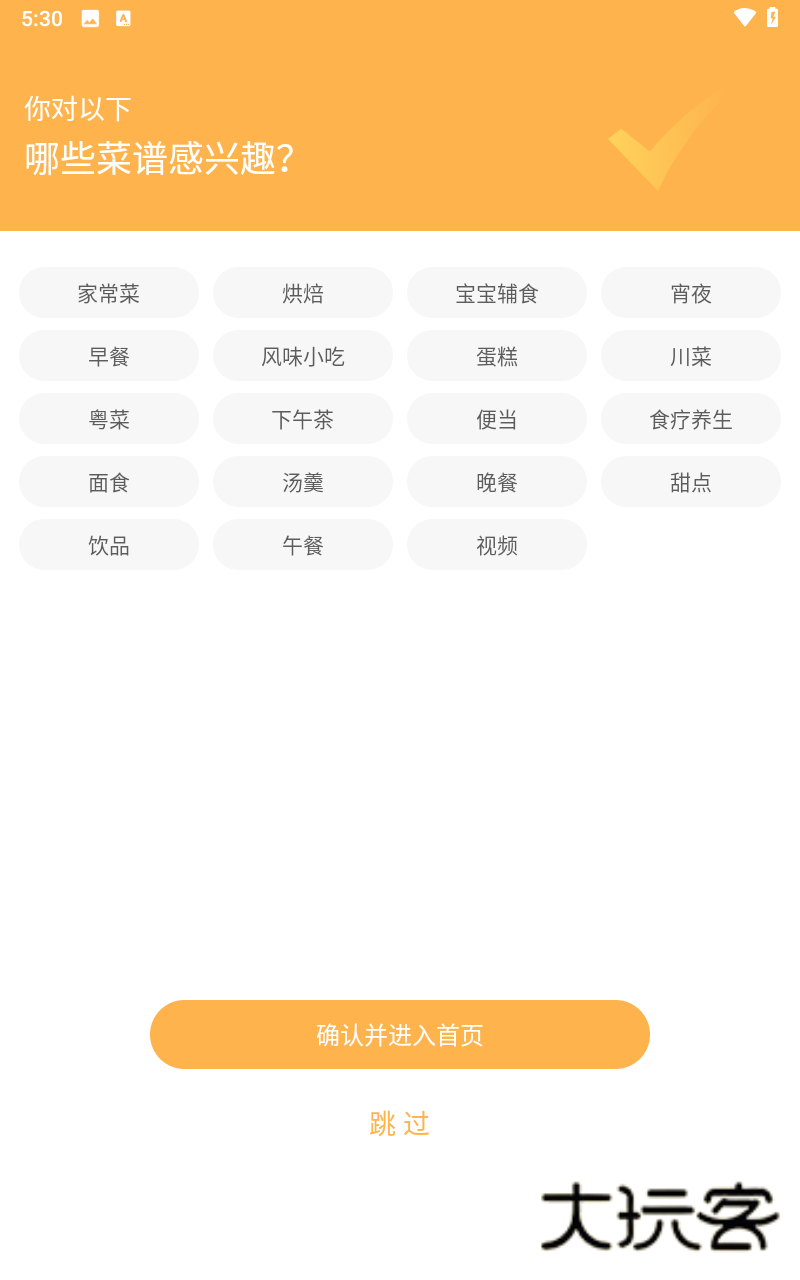The image size is (800, 1280).
Task: Select the 视频 category chip
Action: 497,544
